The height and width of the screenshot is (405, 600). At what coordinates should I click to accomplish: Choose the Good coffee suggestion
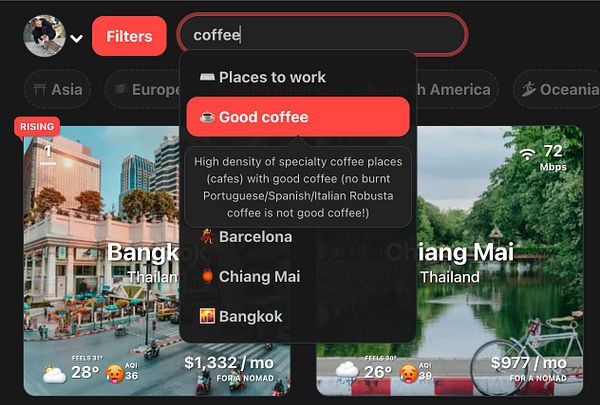[297, 117]
